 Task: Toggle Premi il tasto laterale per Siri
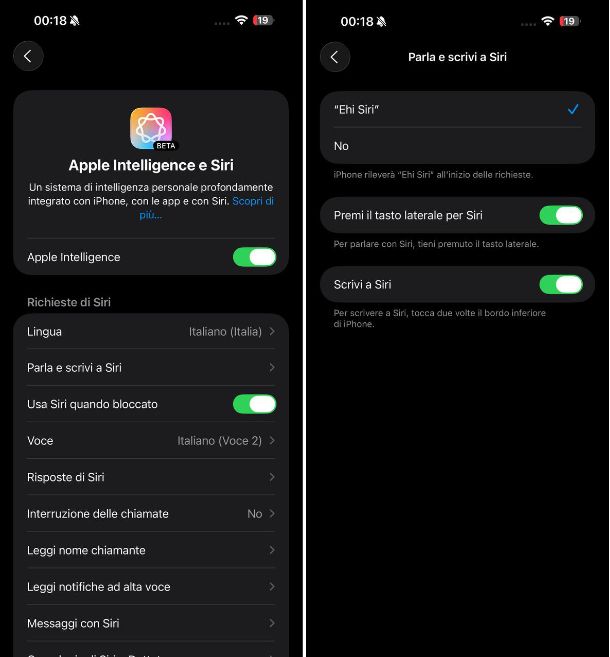click(x=560, y=215)
